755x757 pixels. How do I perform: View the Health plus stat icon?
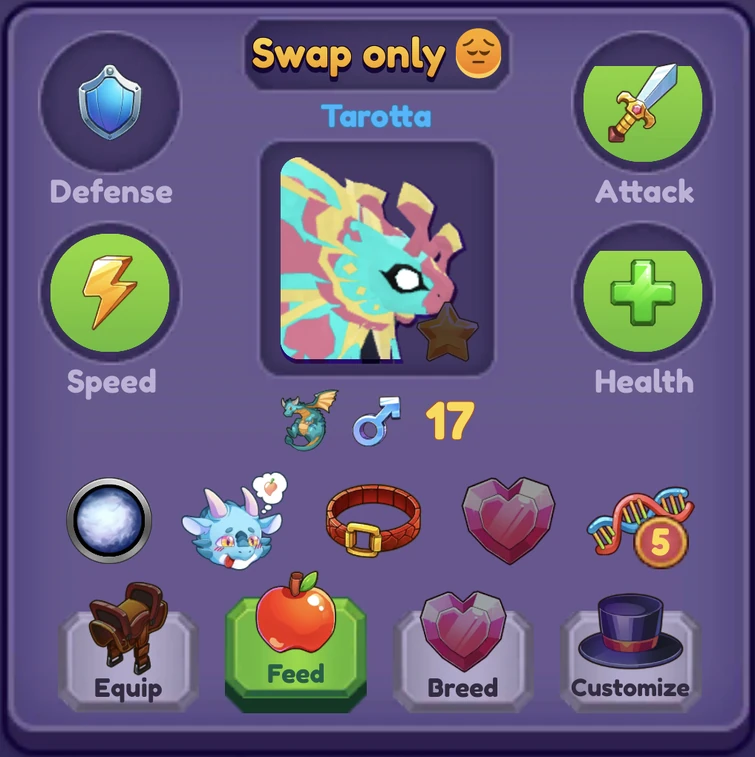pos(644,293)
